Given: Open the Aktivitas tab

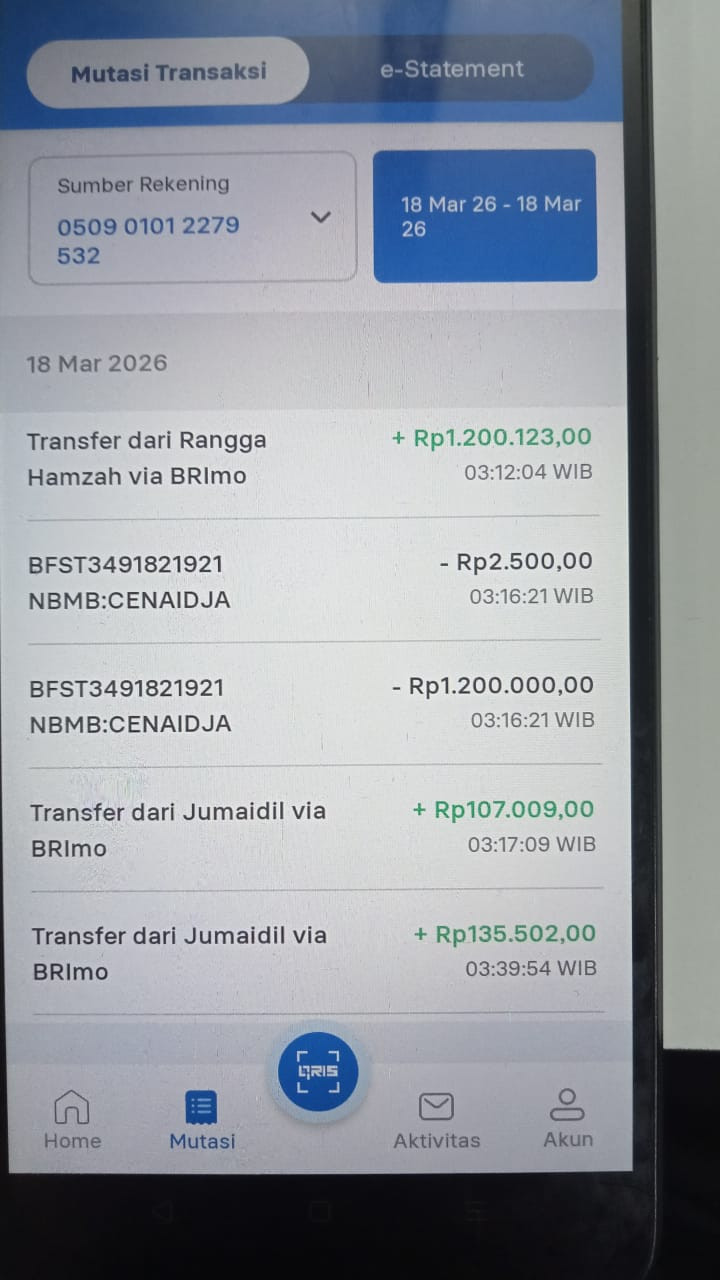Looking at the screenshot, I should (x=436, y=1120).
